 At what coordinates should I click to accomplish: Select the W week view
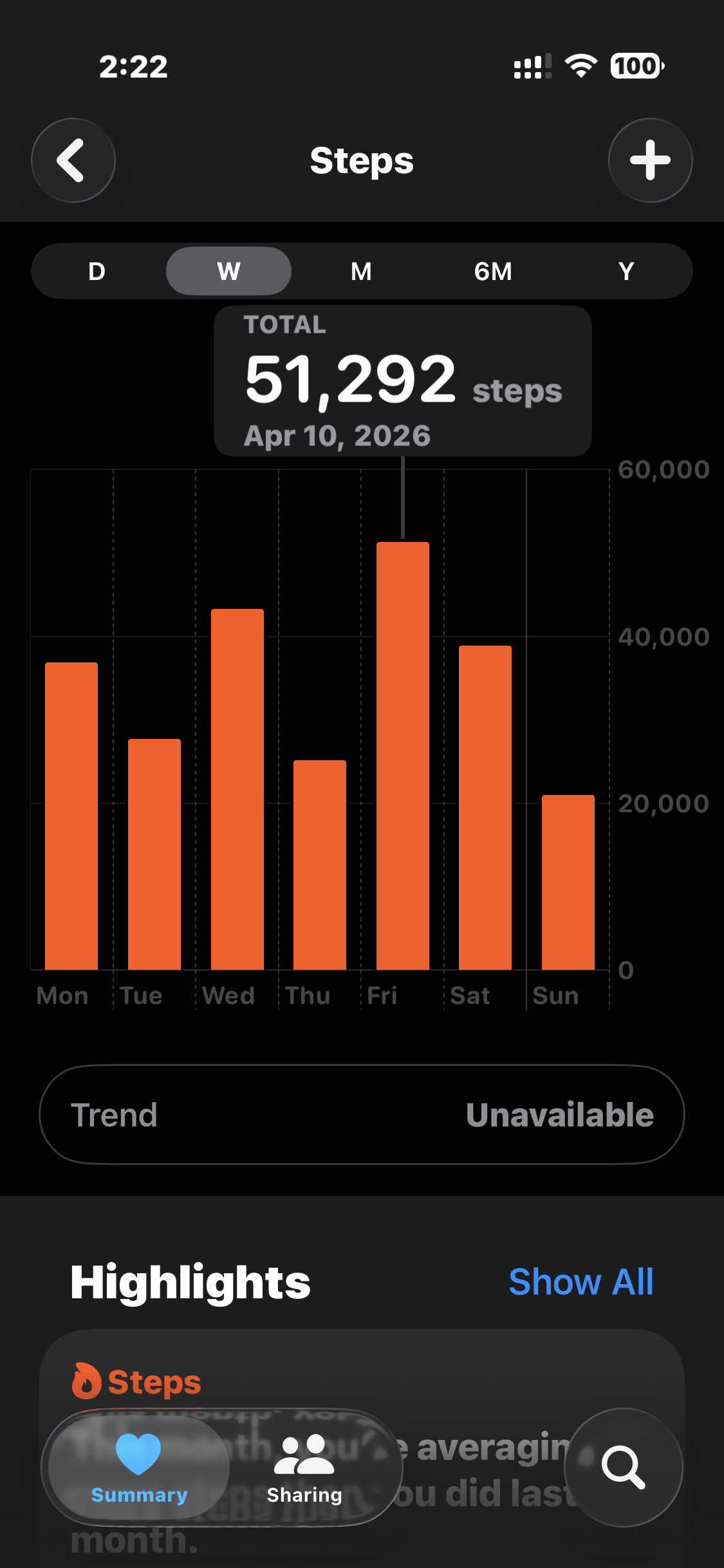pos(228,271)
